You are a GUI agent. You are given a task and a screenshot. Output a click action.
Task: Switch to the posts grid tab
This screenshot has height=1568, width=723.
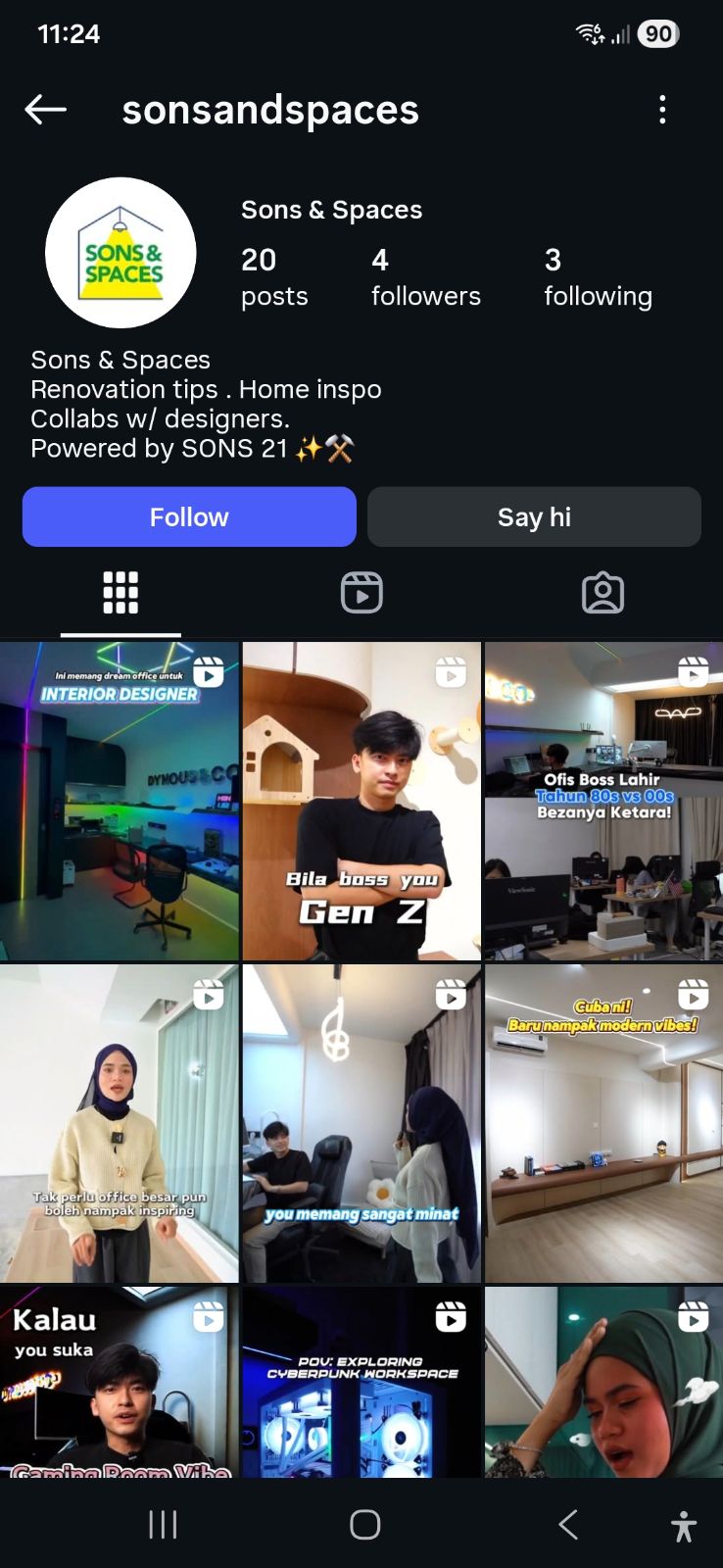120,593
